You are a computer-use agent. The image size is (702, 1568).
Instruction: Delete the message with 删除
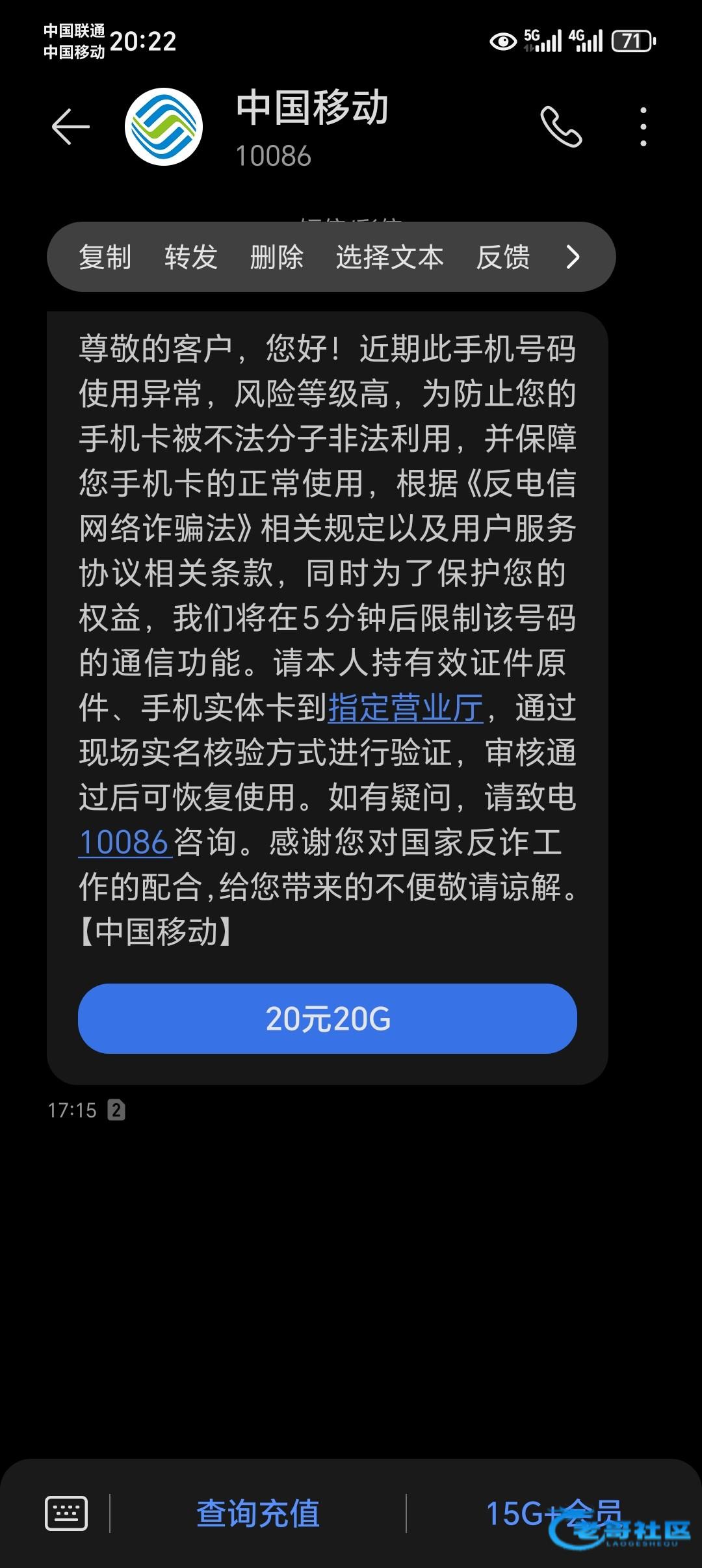pos(276,257)
